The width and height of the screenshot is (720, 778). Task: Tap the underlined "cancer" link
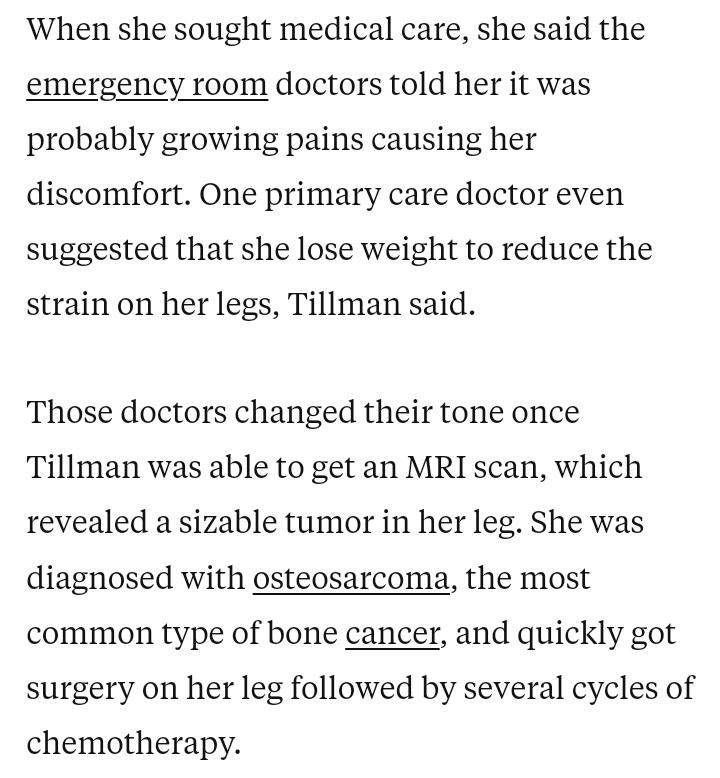392,633
